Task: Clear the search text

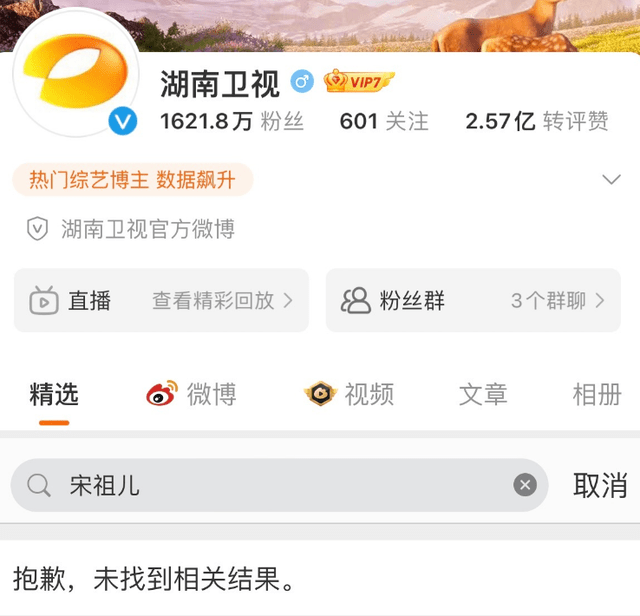Action: pos(525,486)
